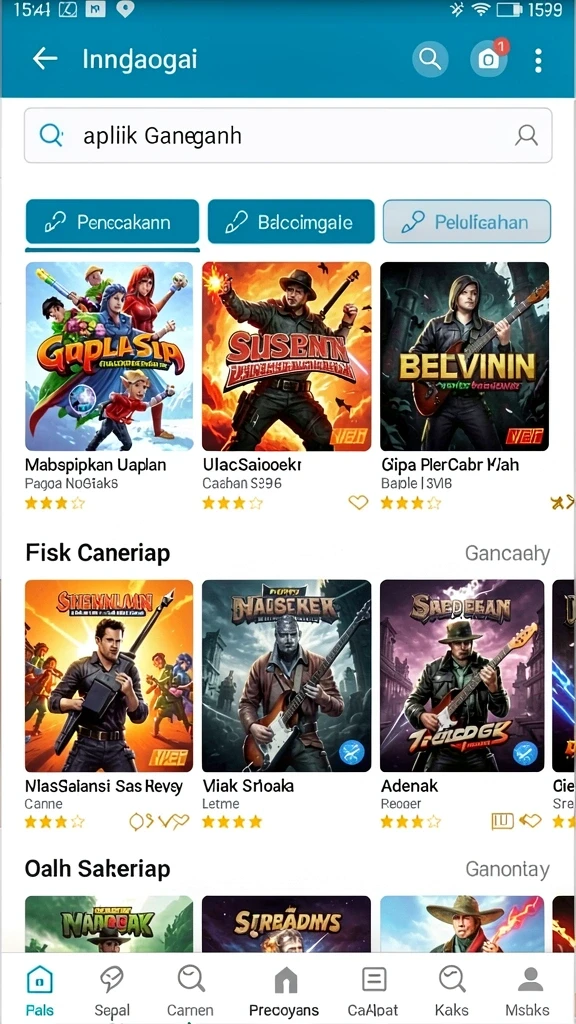
Task: Open the overflow menu
Action: 538,60
